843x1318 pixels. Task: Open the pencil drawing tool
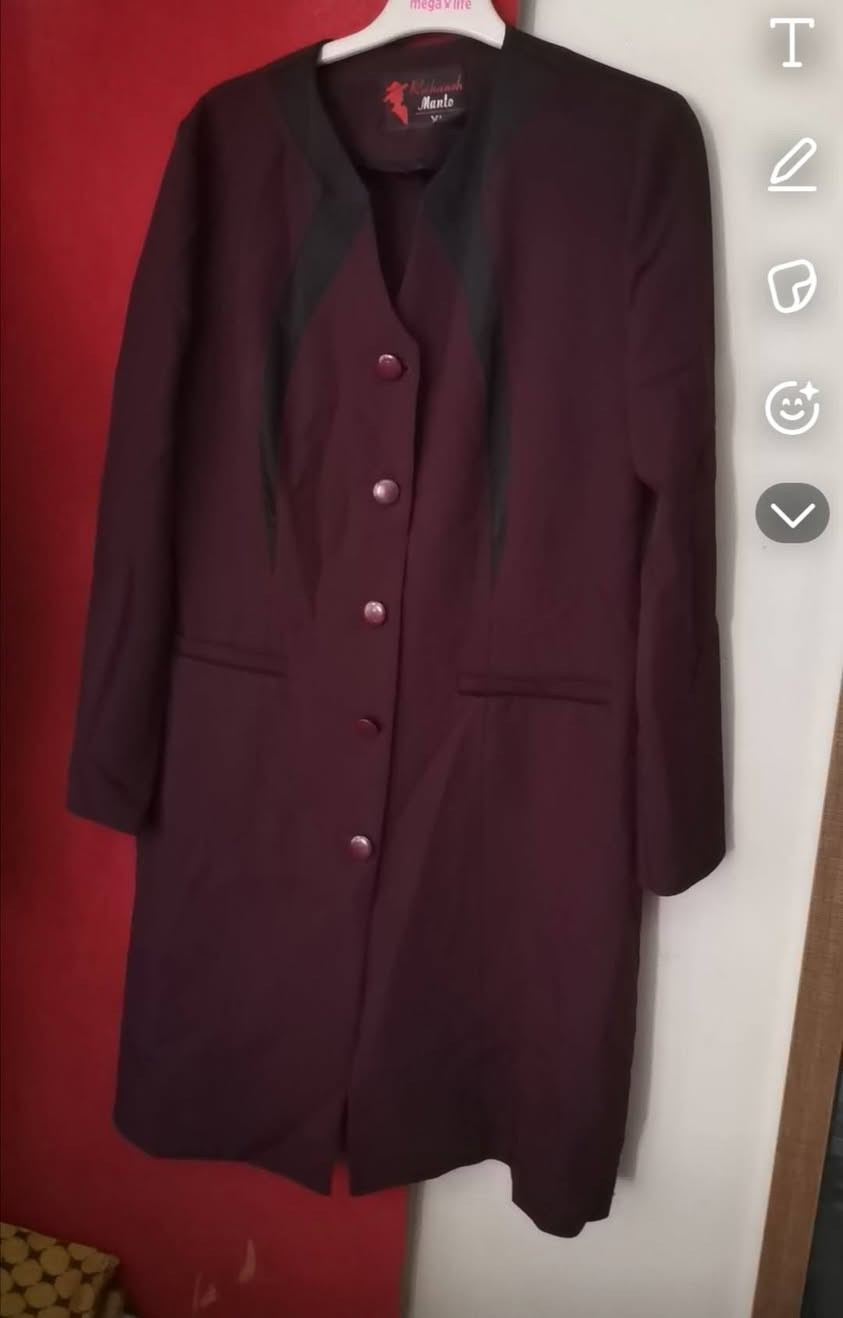point(792,164)
